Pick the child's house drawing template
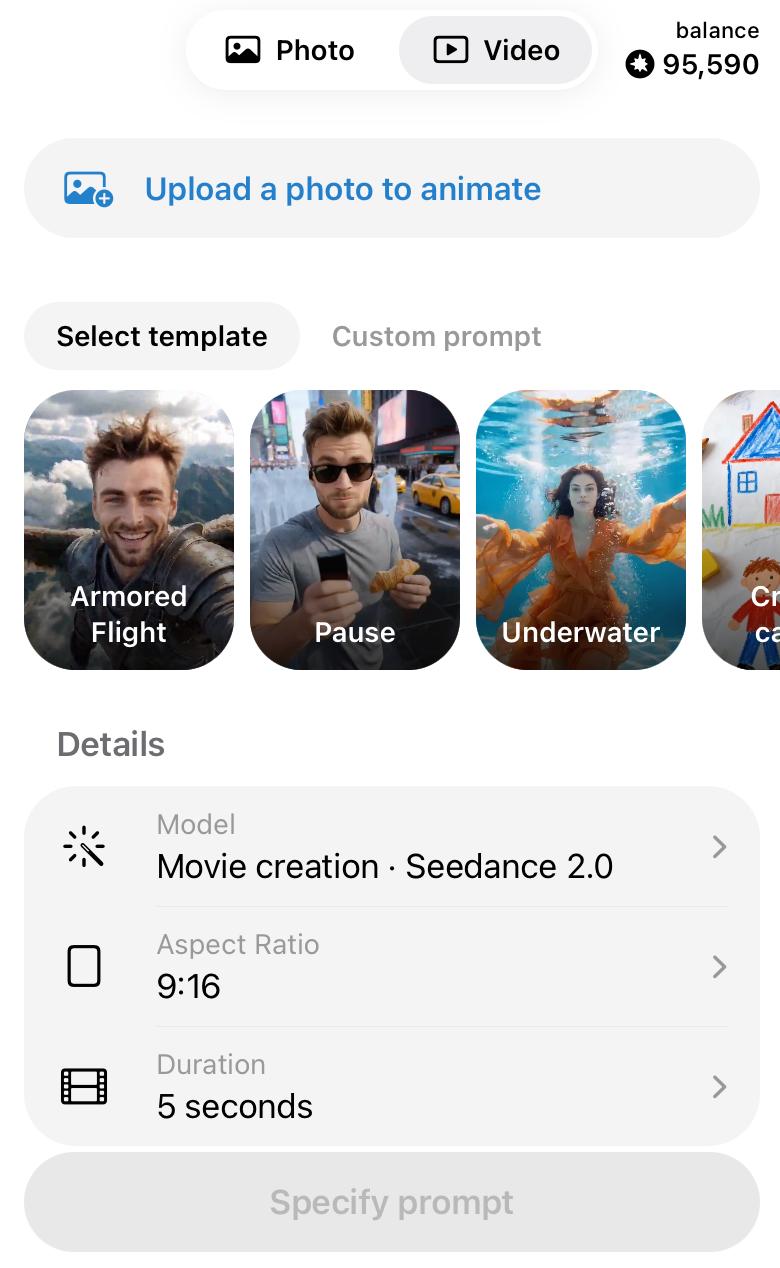 pyautogui.click(x=741, y=530)
